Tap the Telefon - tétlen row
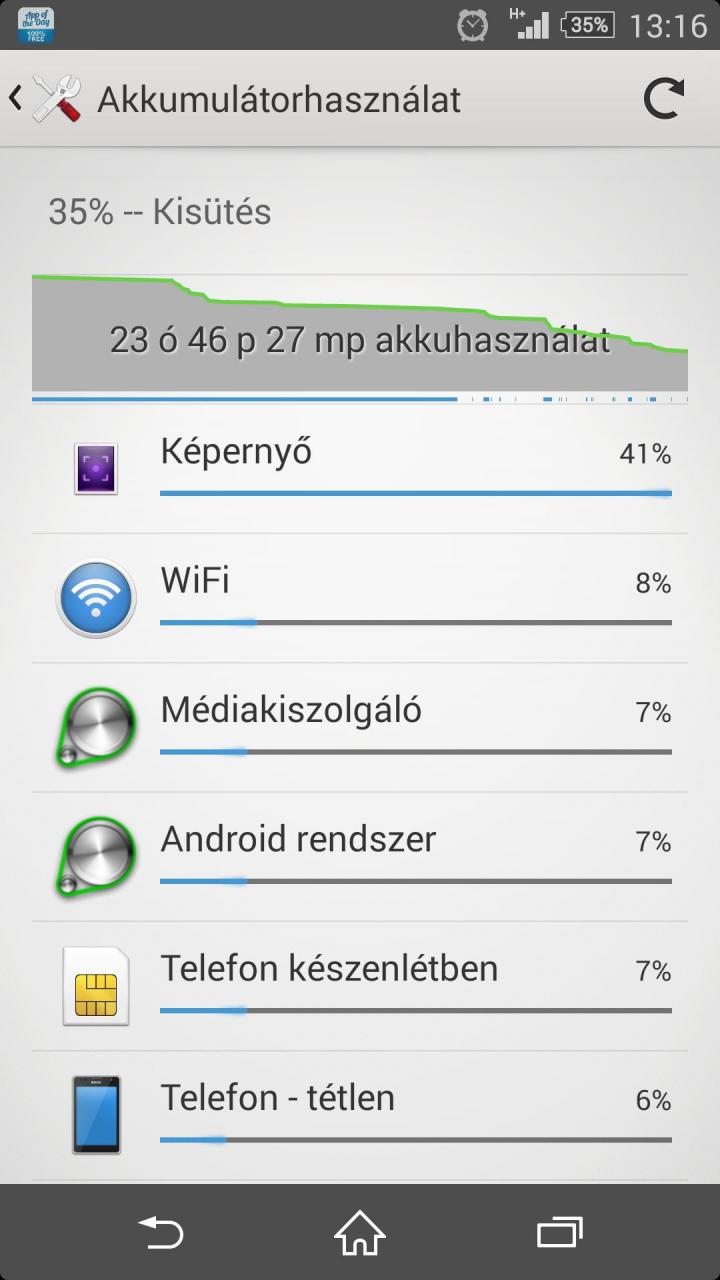Image resolution: width=720 pixels, height=1280 pixels. tap(360, 1116)
